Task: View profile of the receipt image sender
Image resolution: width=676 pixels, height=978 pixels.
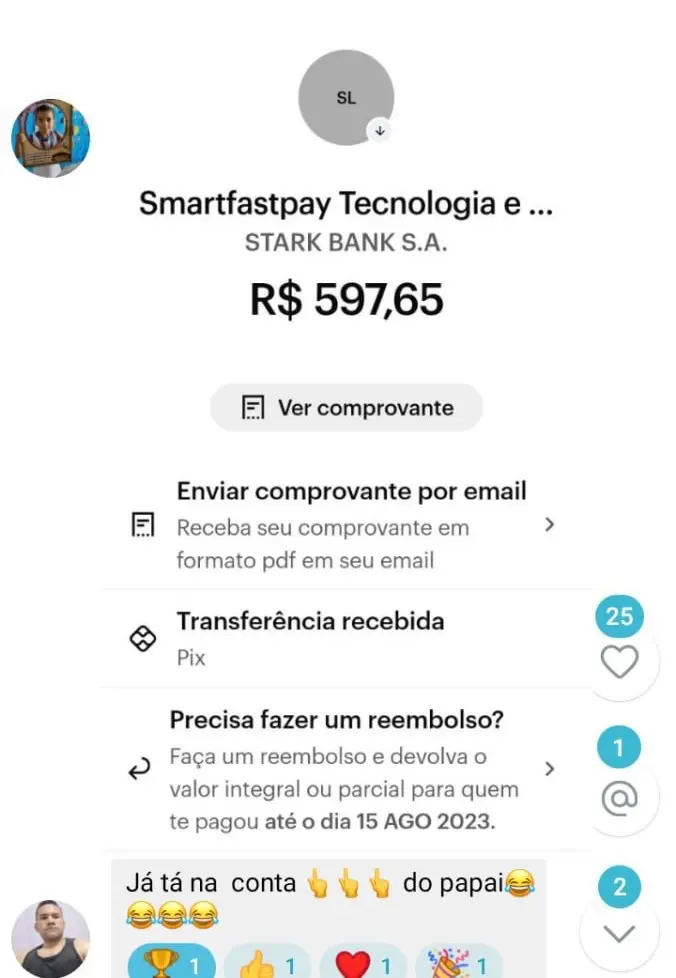Action: click(50, 138)
